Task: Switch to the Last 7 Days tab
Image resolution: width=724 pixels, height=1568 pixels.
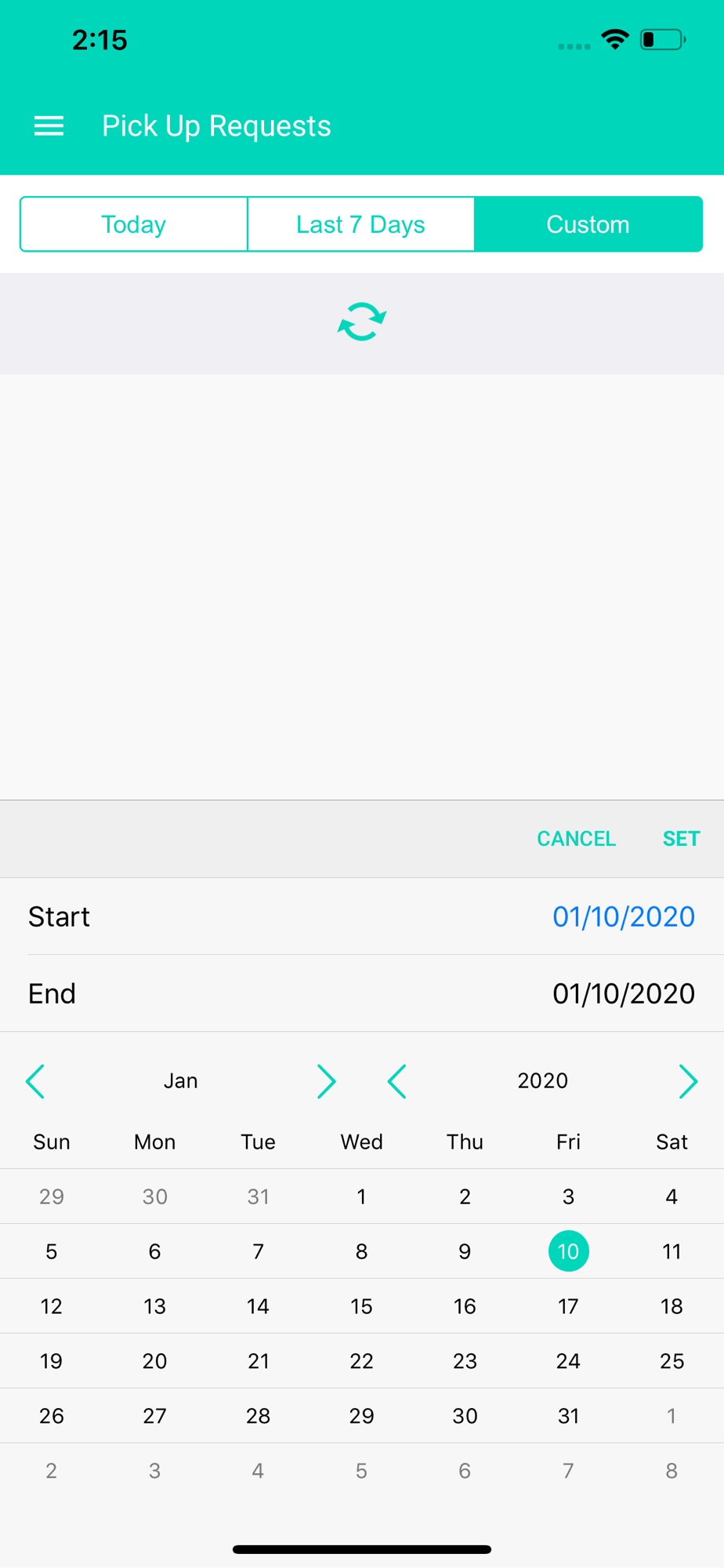Action: 361,224
